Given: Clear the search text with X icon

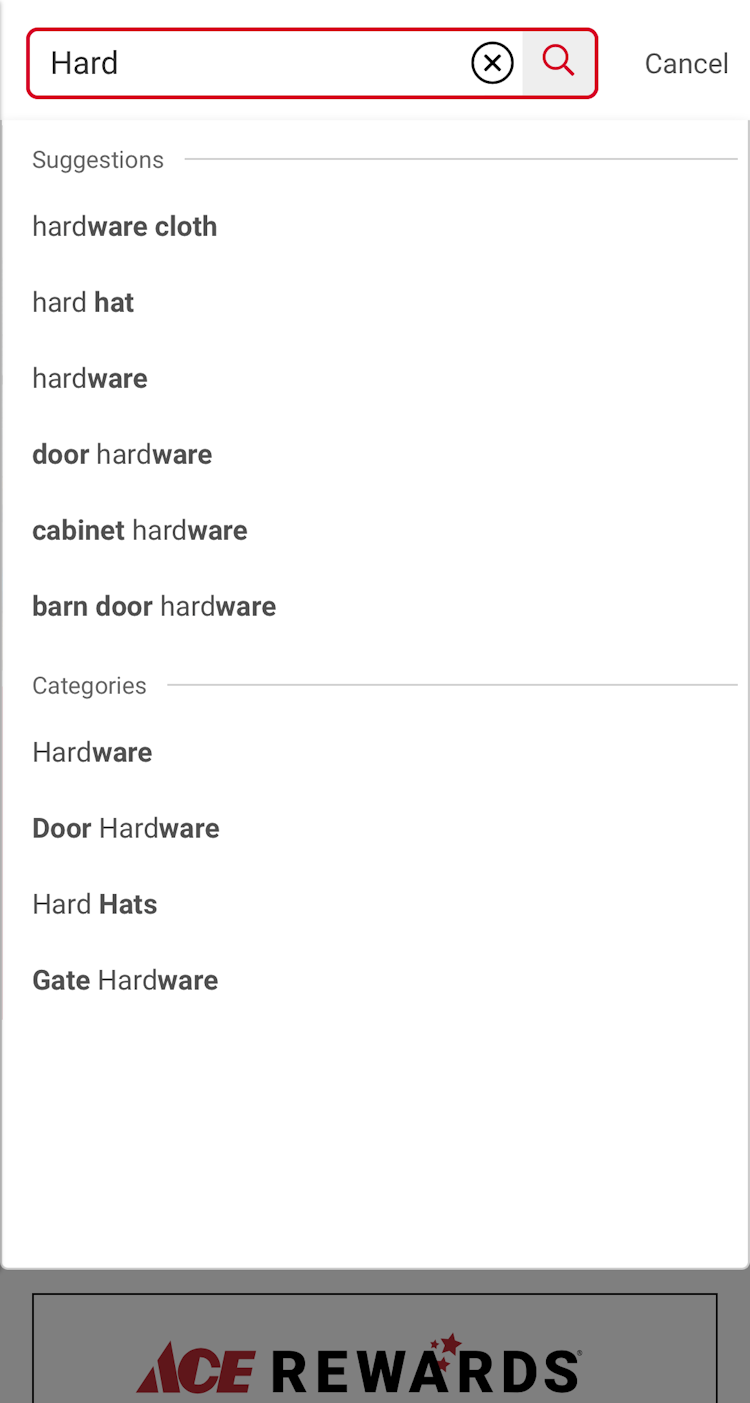Looking at the screenshot, I should click(x=492, y=63).
